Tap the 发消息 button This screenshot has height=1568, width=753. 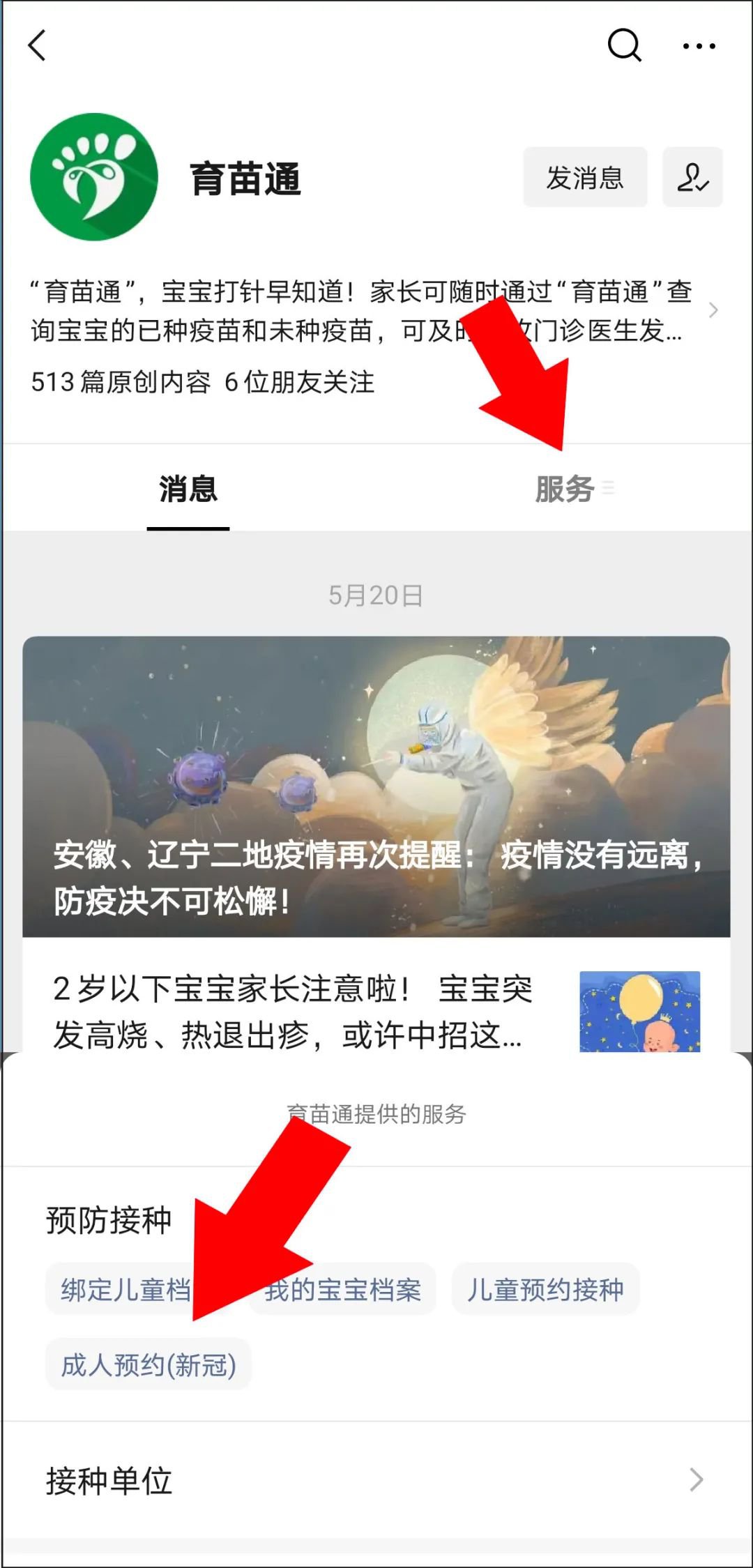tap(584, 177)
